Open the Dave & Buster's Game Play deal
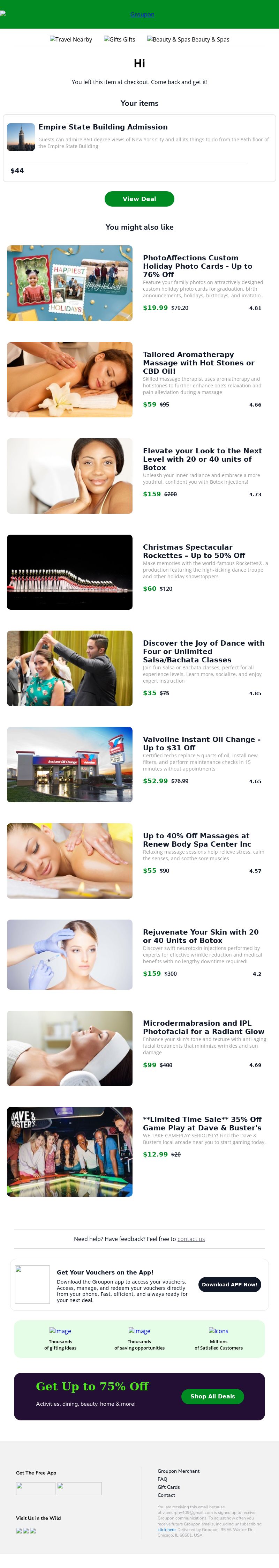Viewport: 279px width, 1568px height. coord(202,1124)
